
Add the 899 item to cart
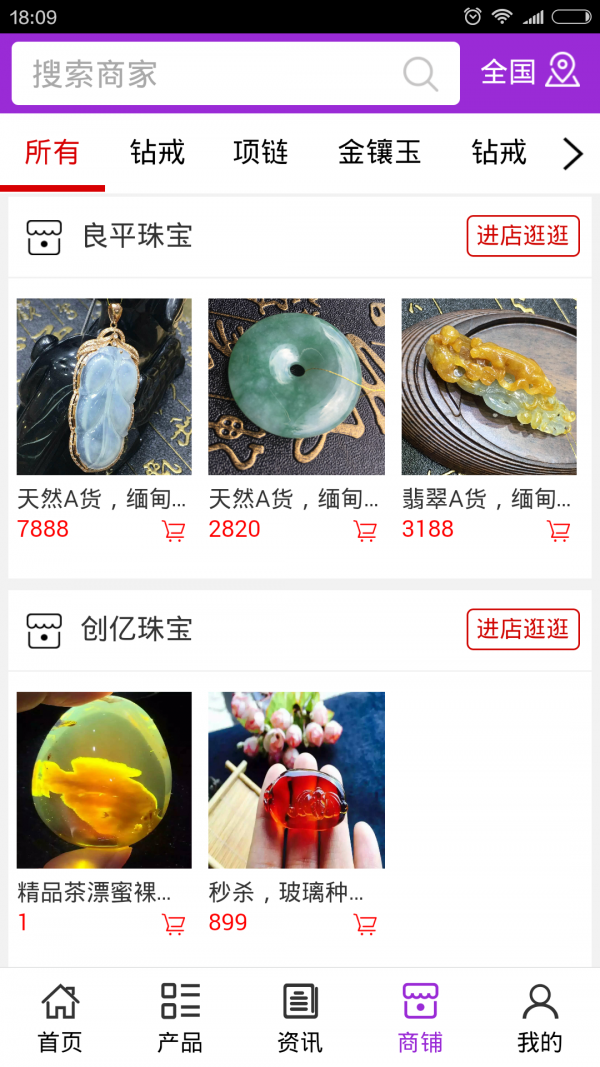(x=366, y=924)
